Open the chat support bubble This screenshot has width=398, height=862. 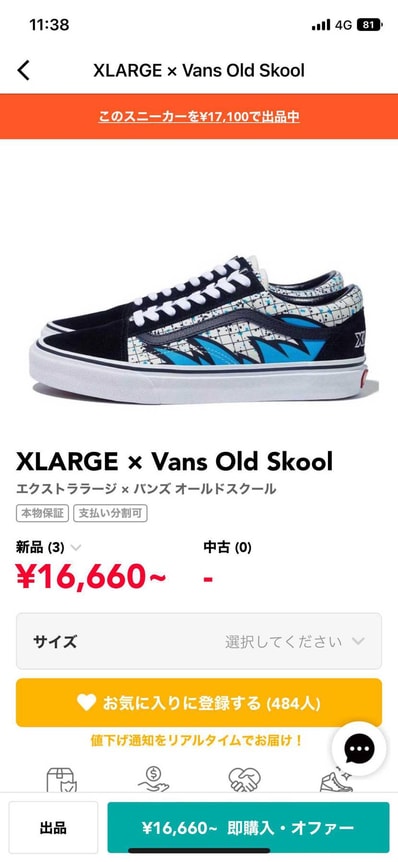coord(360,748)
